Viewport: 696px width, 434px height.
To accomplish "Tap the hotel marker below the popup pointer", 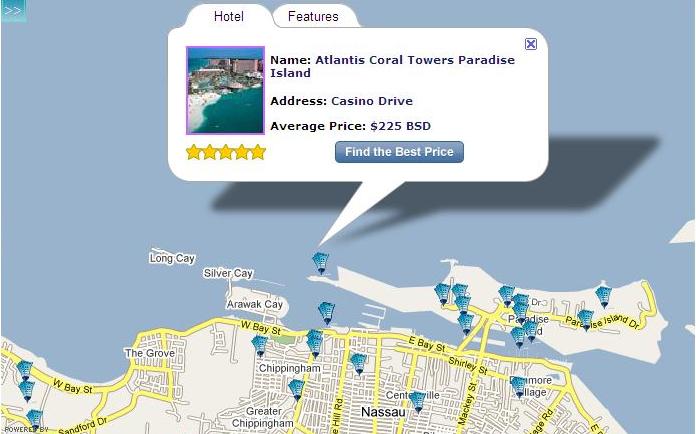I will tap(320, 262).
